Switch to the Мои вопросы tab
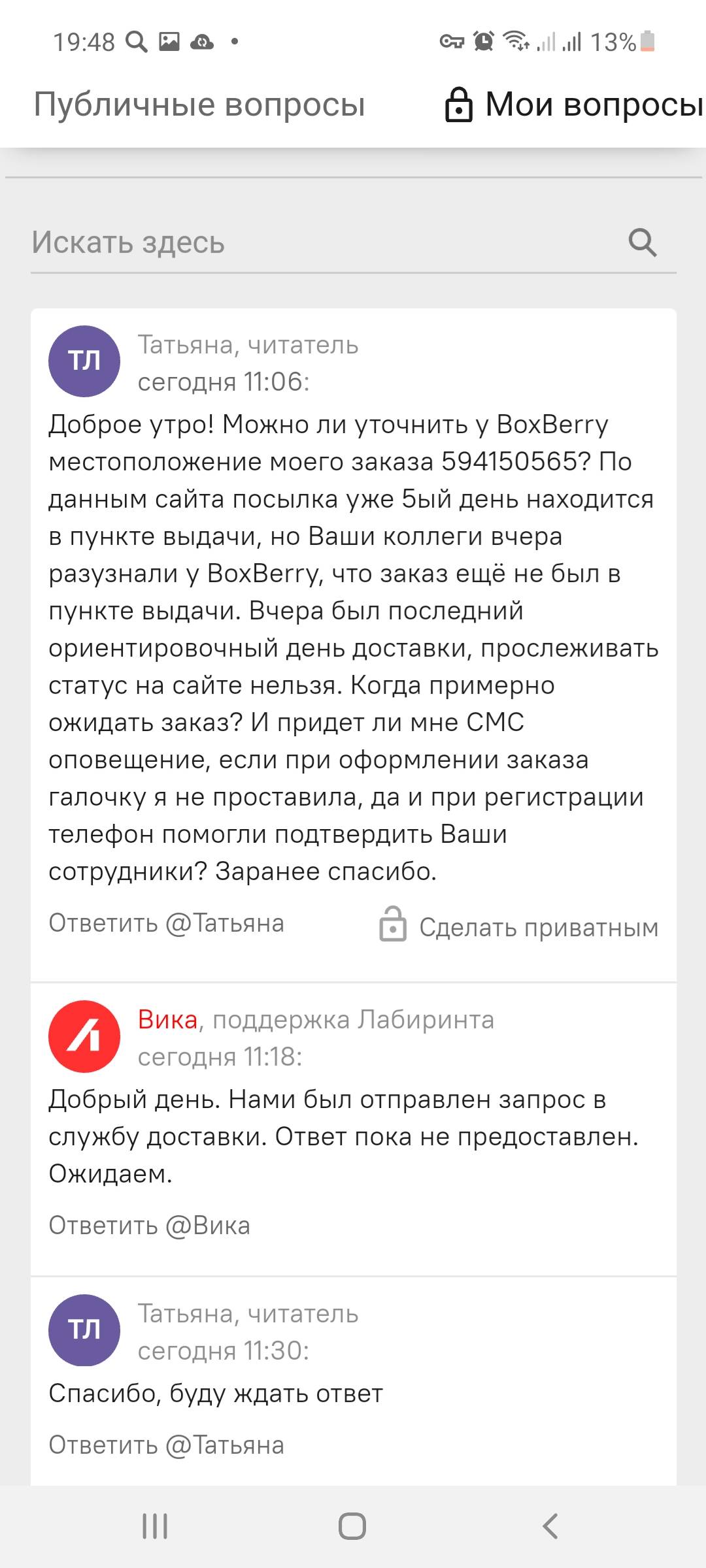Image resolution: width=706 pixels, height=1568 pixels. (574, 105)
